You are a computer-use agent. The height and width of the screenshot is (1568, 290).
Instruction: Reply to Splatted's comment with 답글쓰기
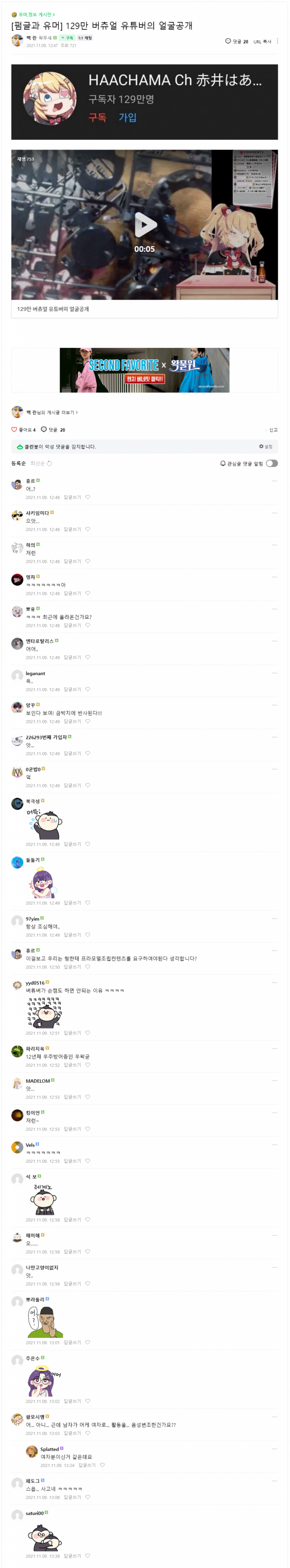(x=87, y=1465)
